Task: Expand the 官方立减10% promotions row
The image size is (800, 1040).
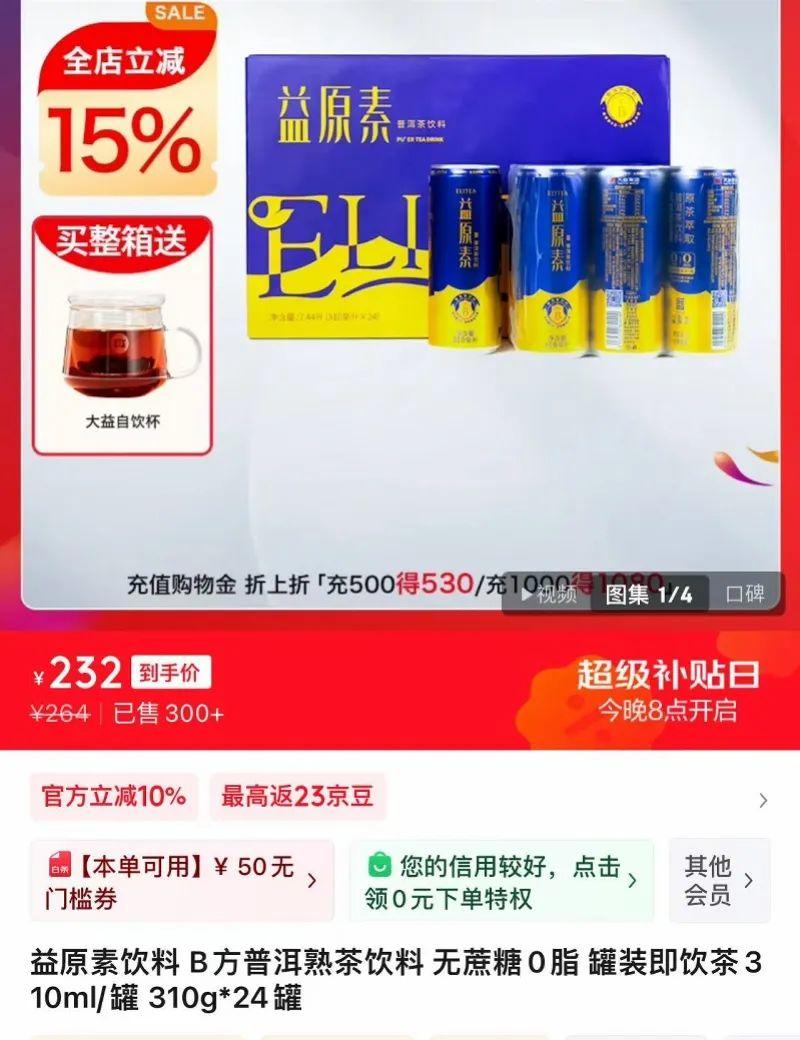Action: click(762, 799)
